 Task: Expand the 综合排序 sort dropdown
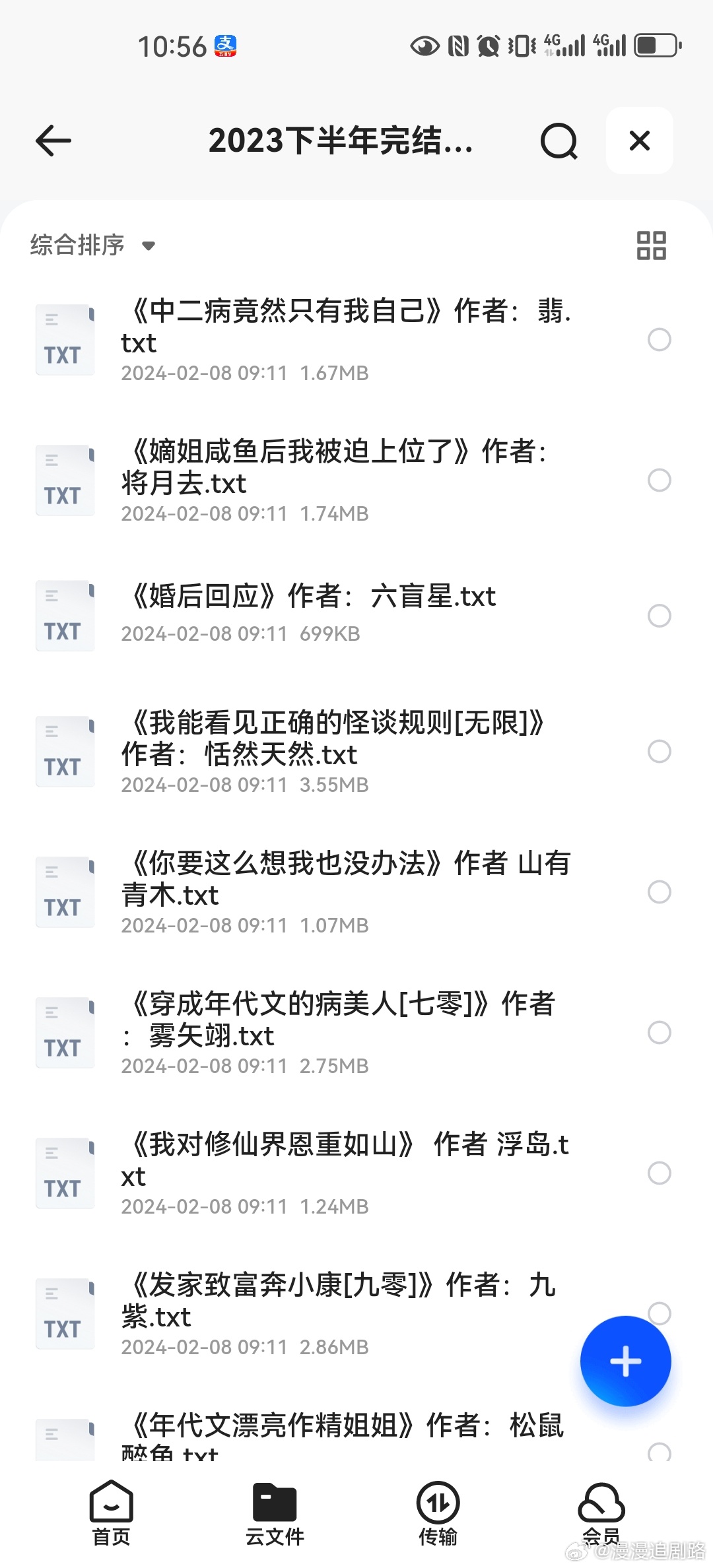click(x=92, y=245)
